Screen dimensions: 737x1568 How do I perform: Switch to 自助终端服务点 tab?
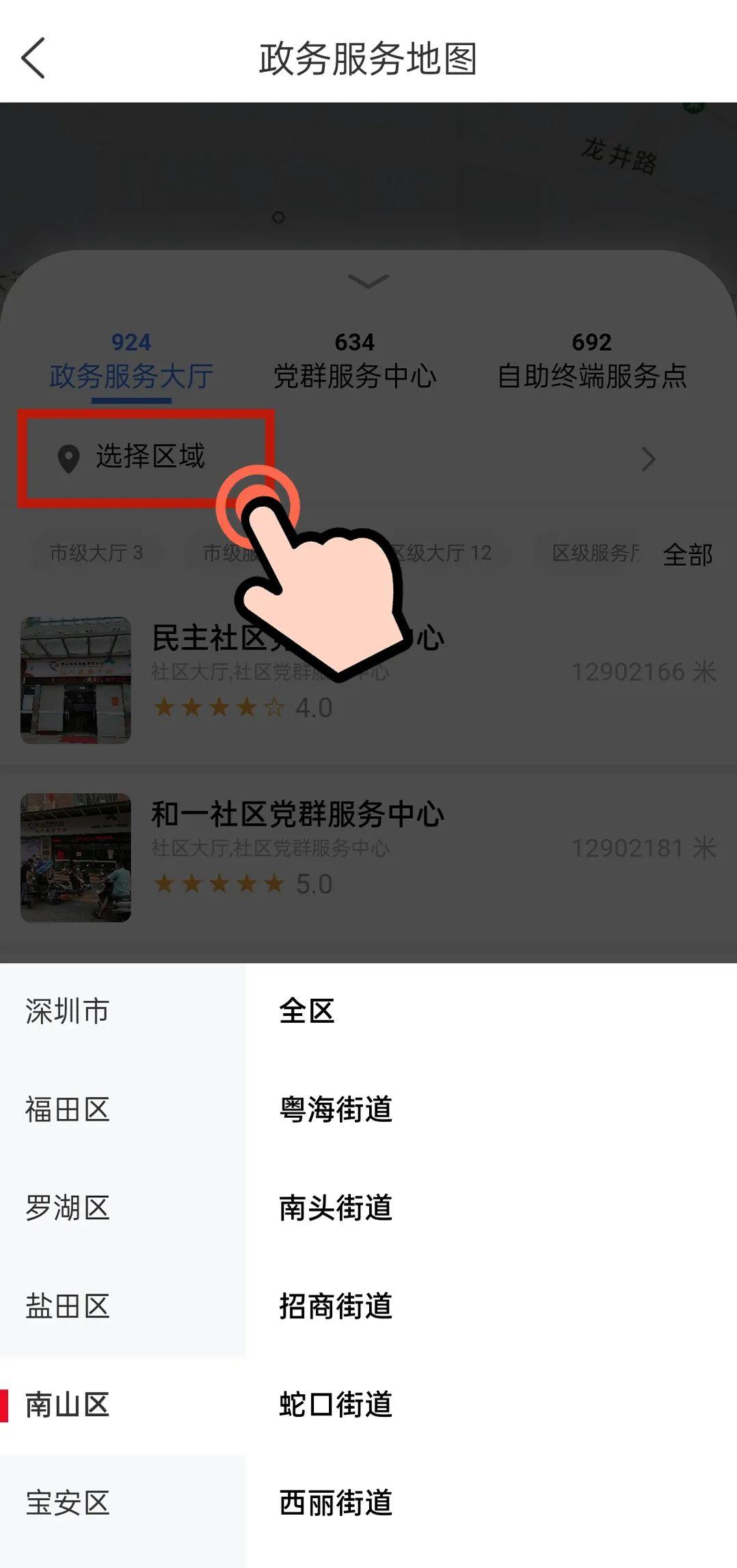591,363
